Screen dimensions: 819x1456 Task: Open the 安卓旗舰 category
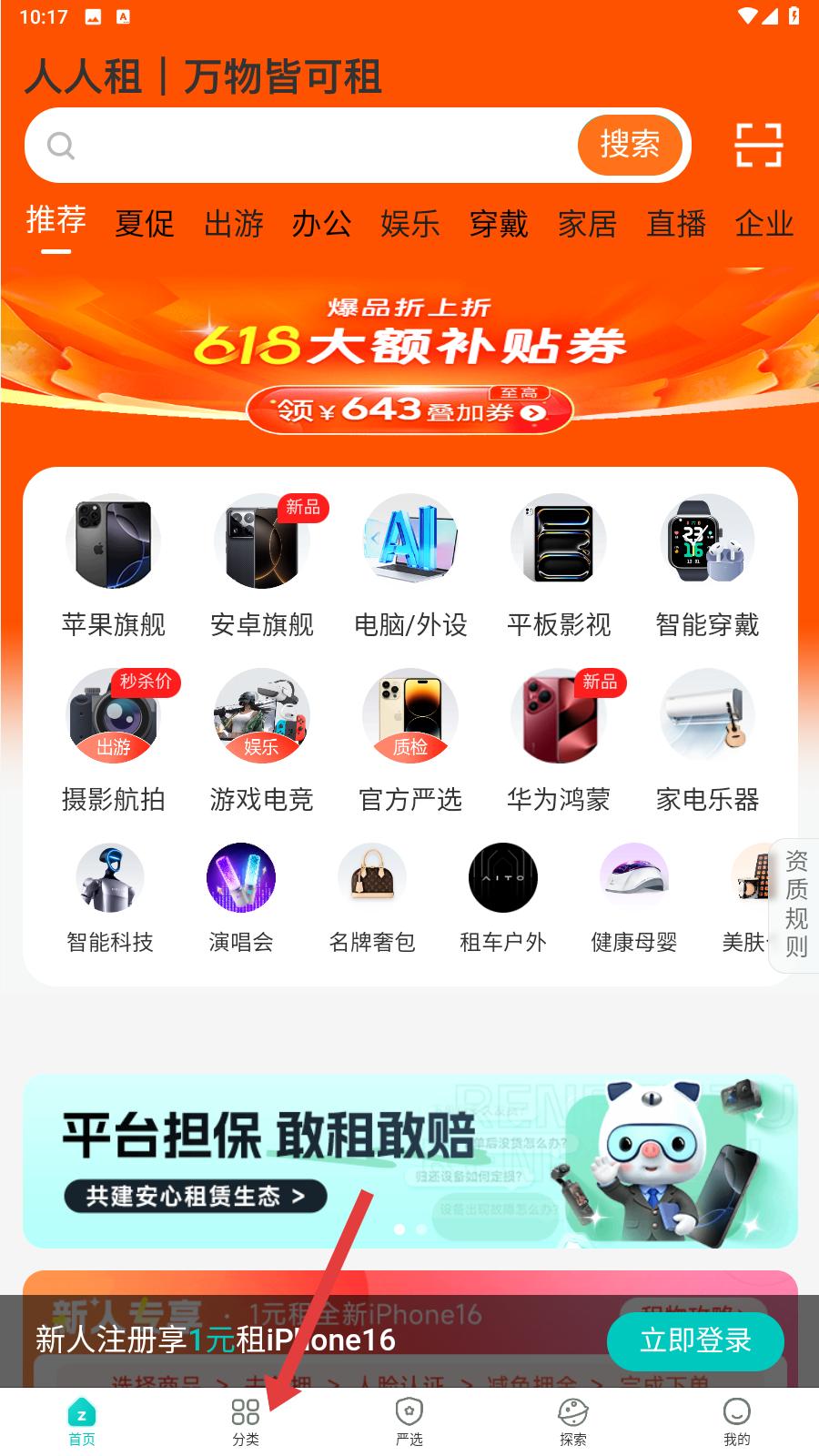point(262,566)
